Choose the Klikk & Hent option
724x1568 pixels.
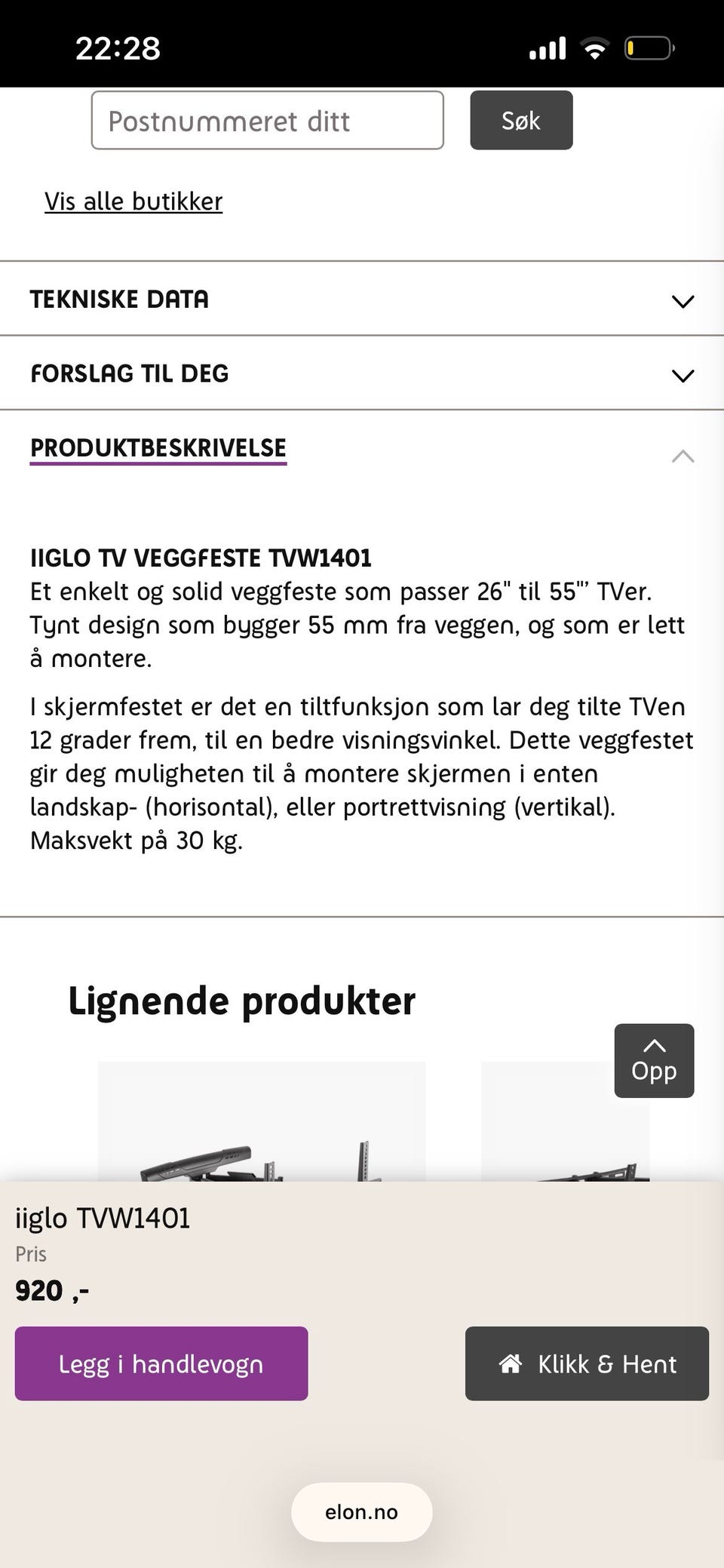tap(587, 1364)
